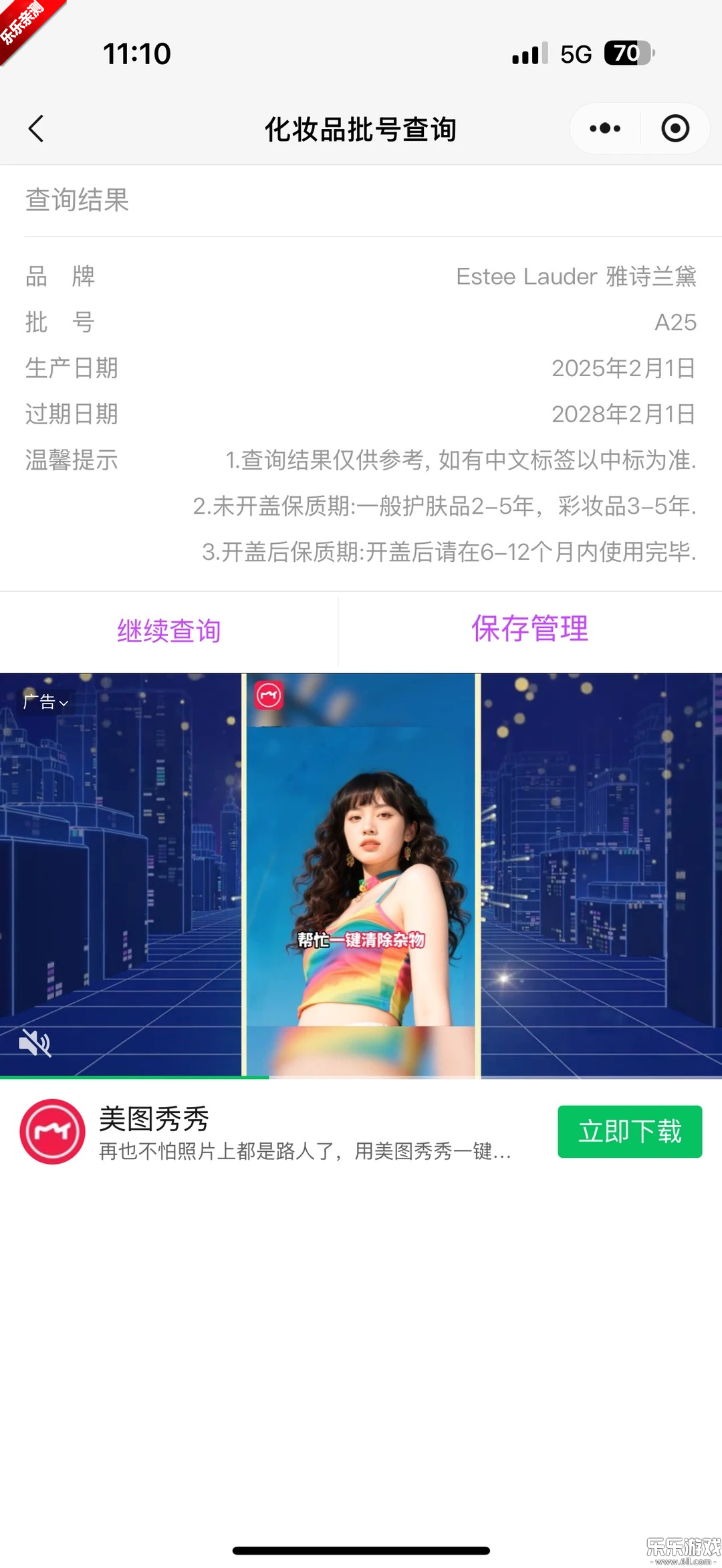Select the 美图秀秀 app icon

click(53, 1132)
